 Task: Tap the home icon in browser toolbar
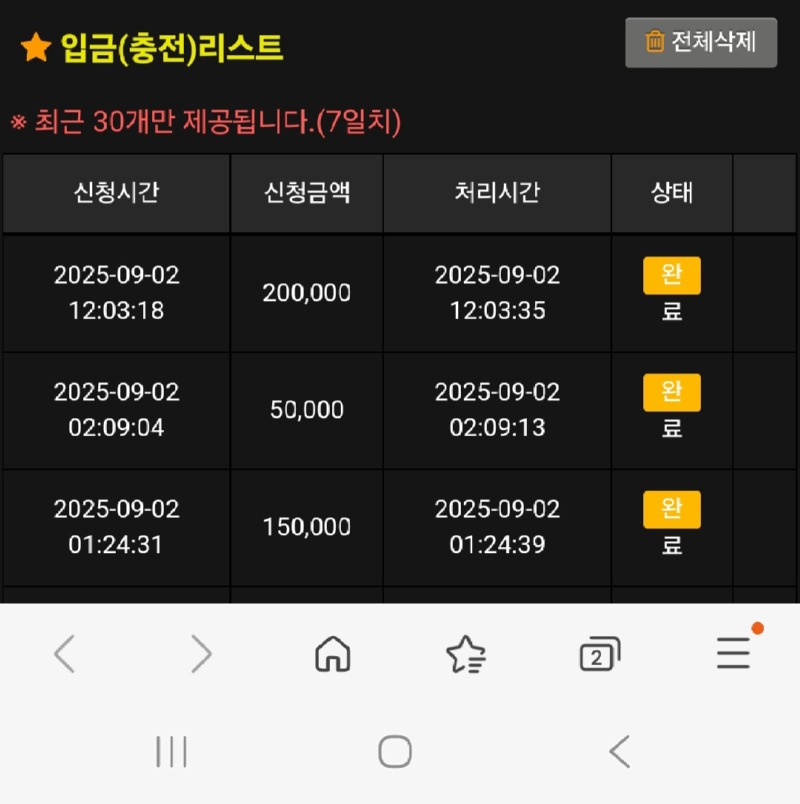pos(333,654)
